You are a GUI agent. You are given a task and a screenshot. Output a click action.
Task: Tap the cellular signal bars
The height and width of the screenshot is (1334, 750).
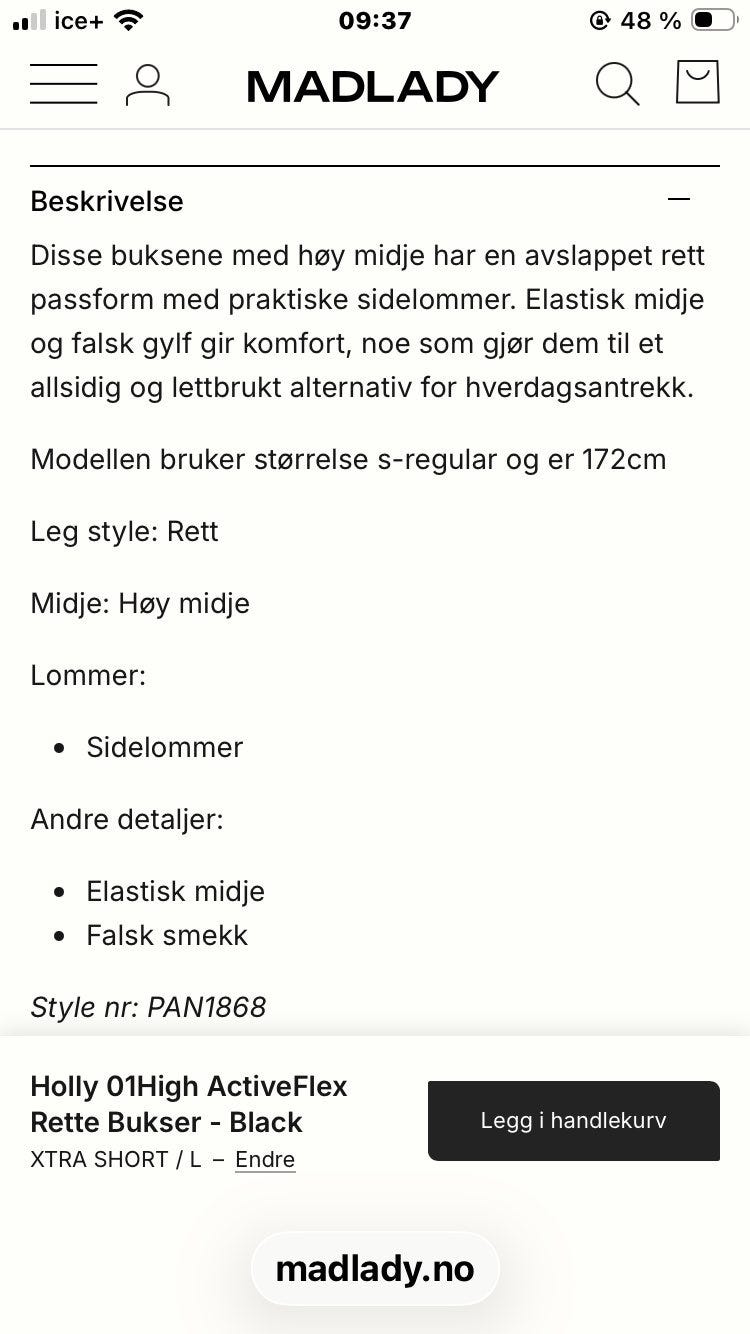coord(27,17)
